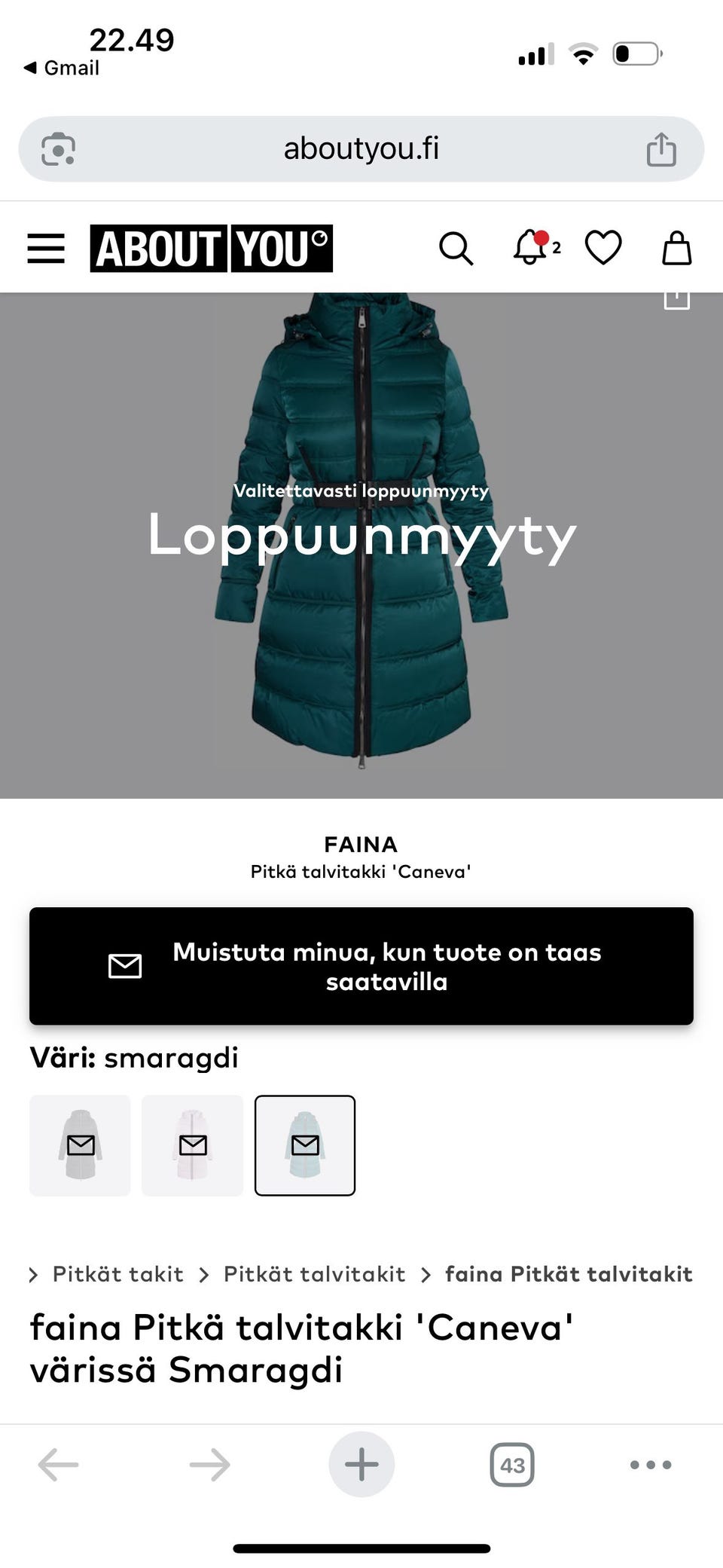Open the browser three-dot menu
The width and height of the screenshot is (723, 1568).
[x=651, y=1465]
